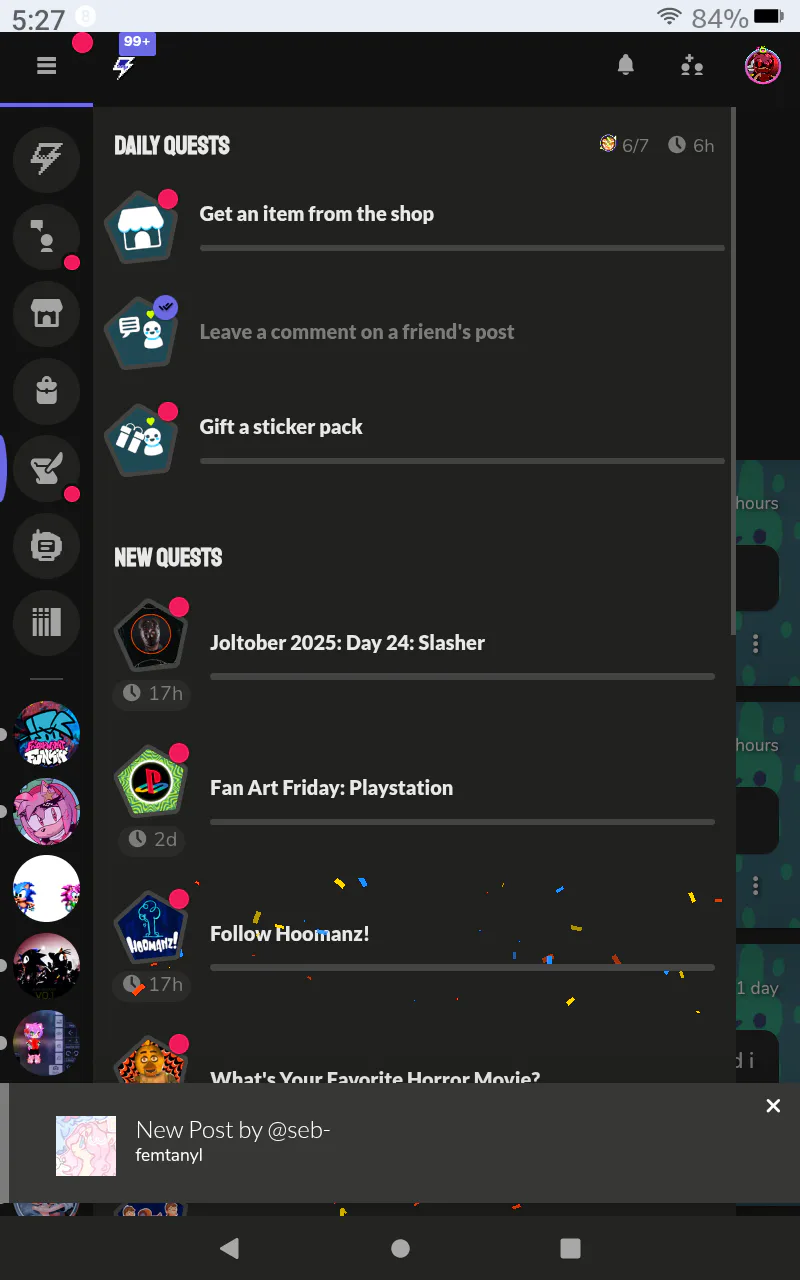This screenshot has width=800, height=1280.
Task: Open the "Get an item from the shop" quest
Action: 316,214
